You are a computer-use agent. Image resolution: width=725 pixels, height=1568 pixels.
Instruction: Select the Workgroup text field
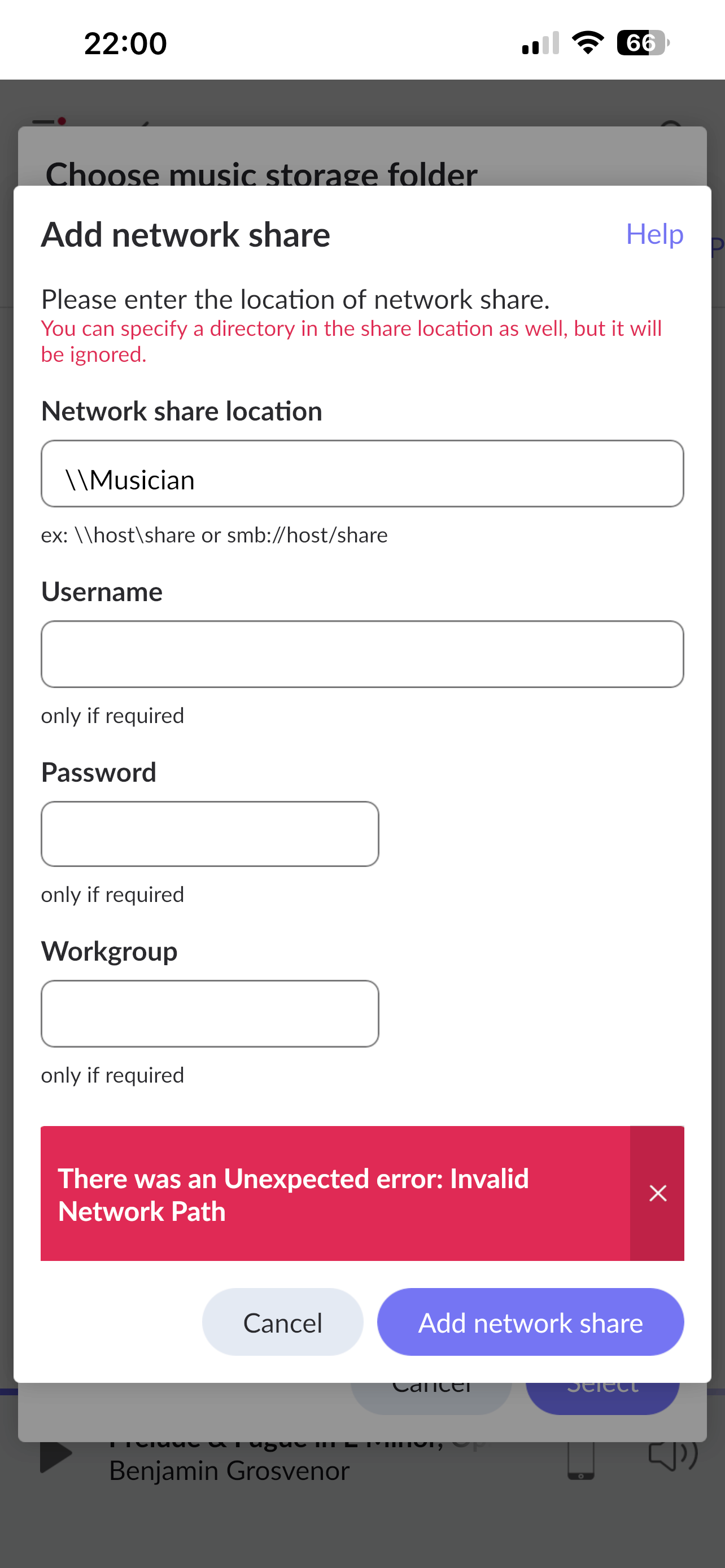tap(210, 1014)
